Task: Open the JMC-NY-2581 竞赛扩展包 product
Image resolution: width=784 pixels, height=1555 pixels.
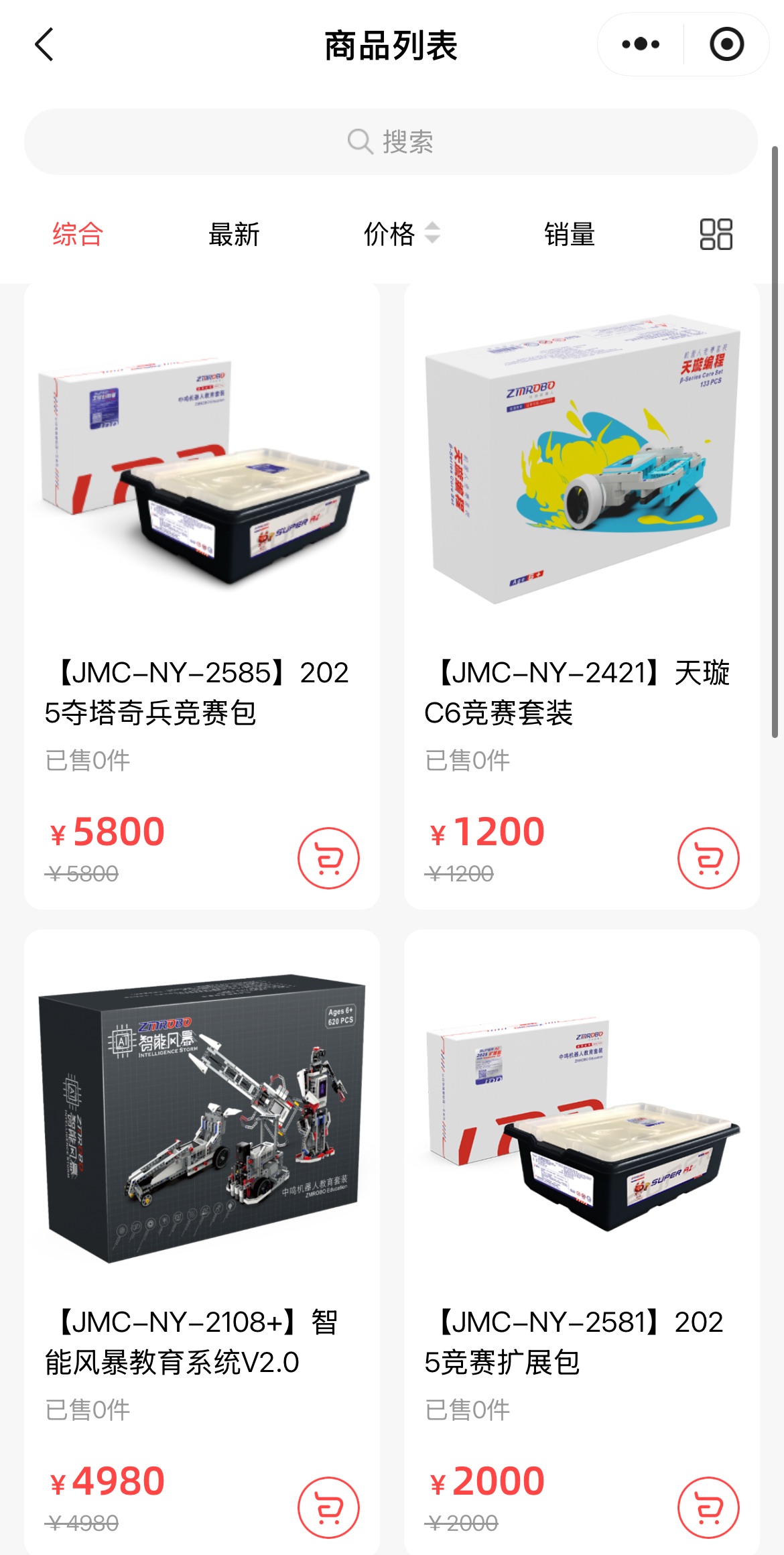Action: click(582, 1119)
